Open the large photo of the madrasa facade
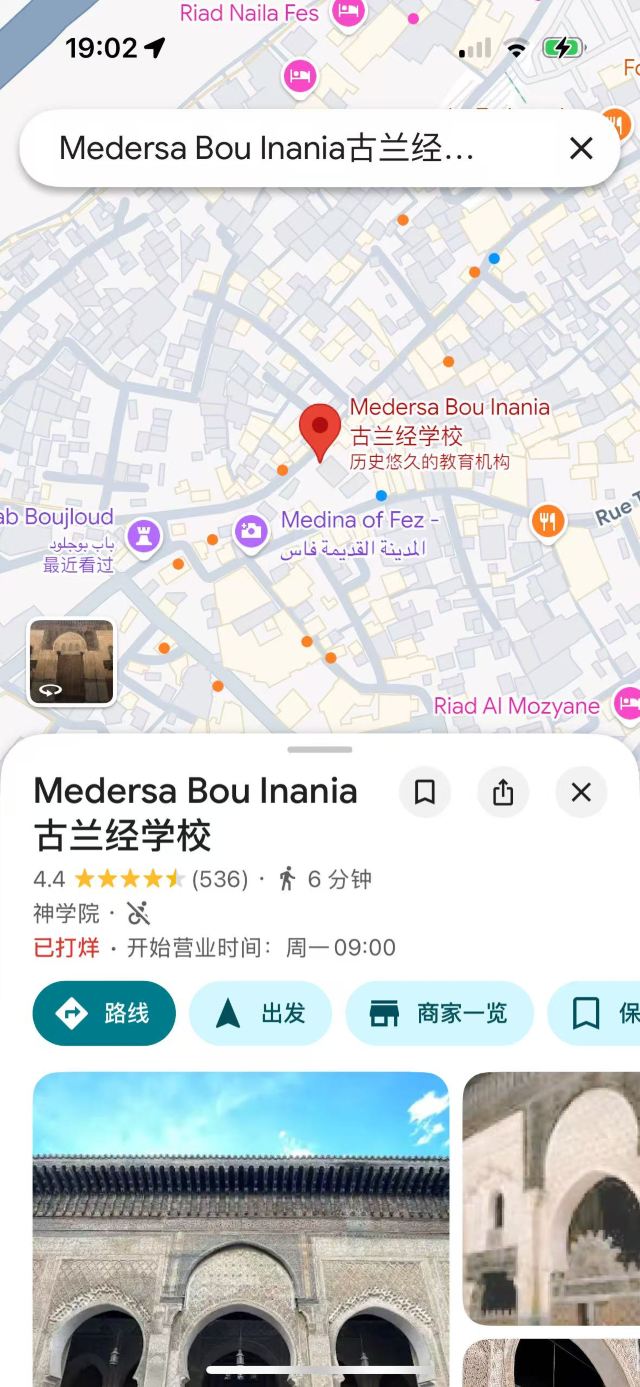This screenshot has width=640, height=1387. pos(241,1229)
